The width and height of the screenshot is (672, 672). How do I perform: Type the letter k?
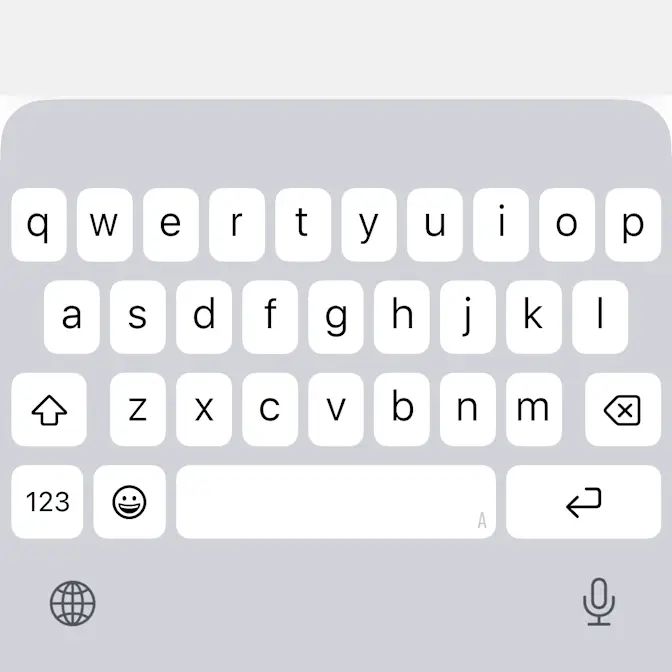pos(533,317)
